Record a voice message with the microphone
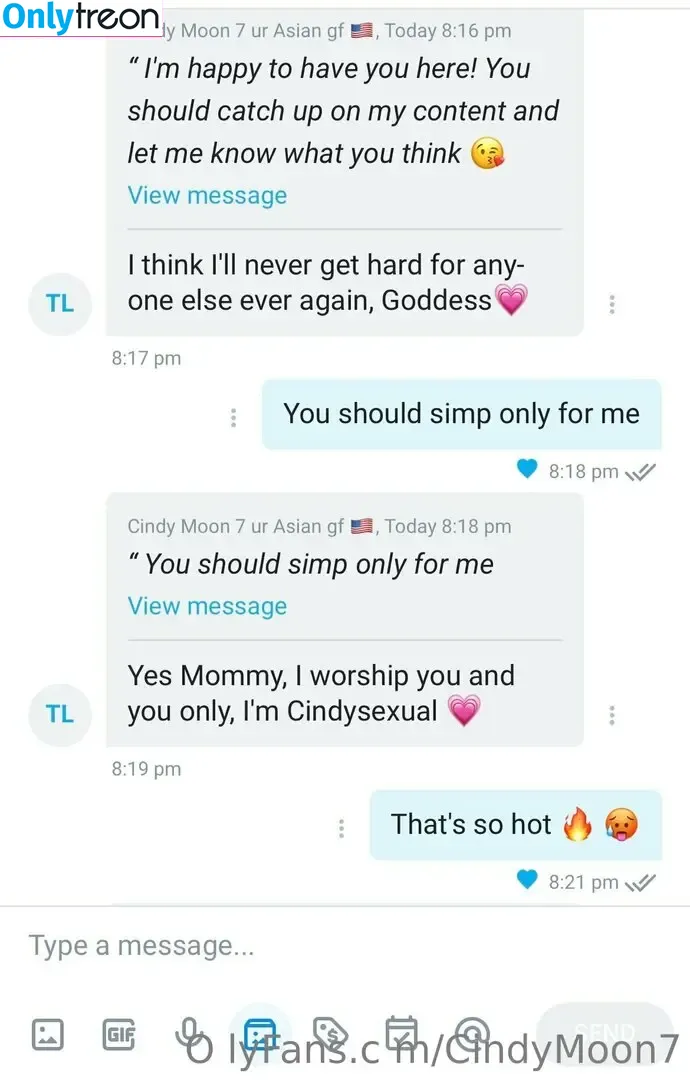The height and width of the screenshot is (1080, 690). coord(189,1034)
